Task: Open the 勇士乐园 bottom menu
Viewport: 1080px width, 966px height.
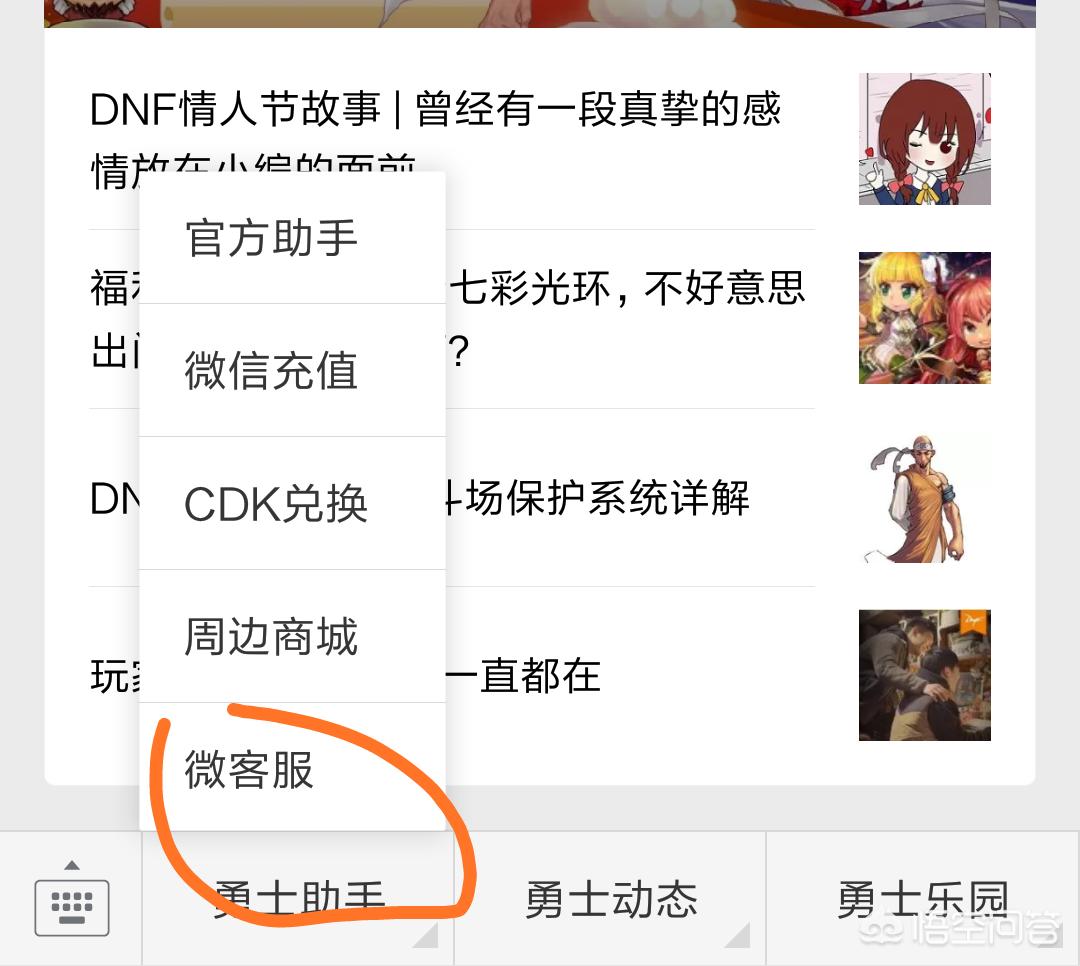Action: pos(922,900)
